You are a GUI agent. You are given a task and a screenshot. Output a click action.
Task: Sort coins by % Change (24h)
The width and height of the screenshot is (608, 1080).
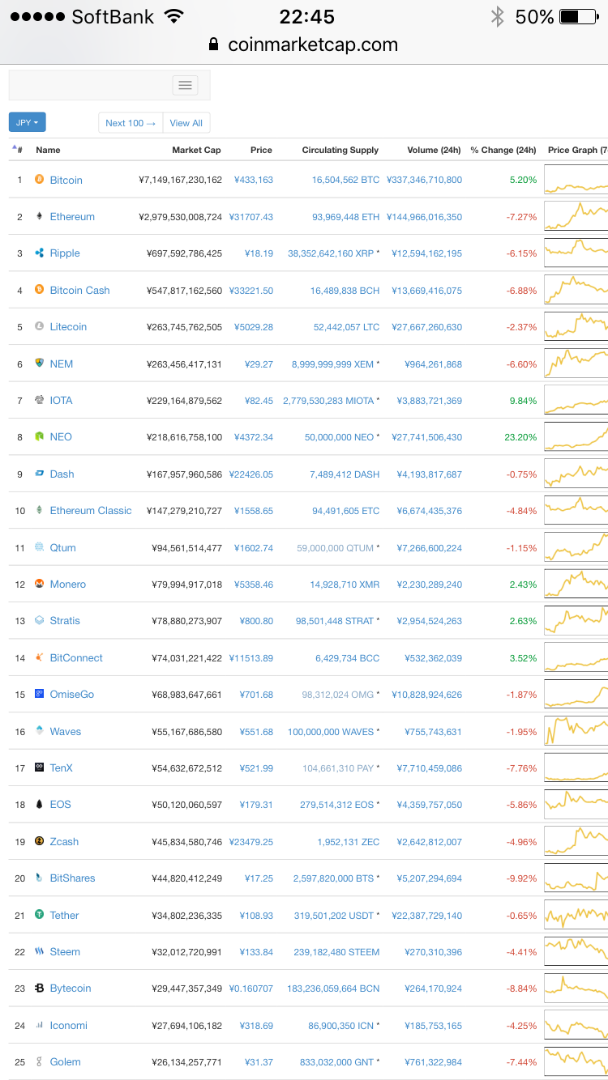point(504,150)
